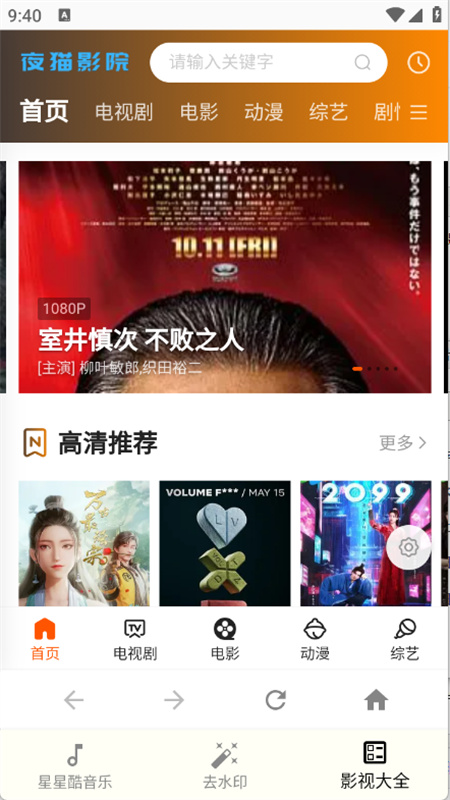The height and width of the screenshot is (800, 450).
Task: Select the top 动漫 tab
Action: coord(263,112)
